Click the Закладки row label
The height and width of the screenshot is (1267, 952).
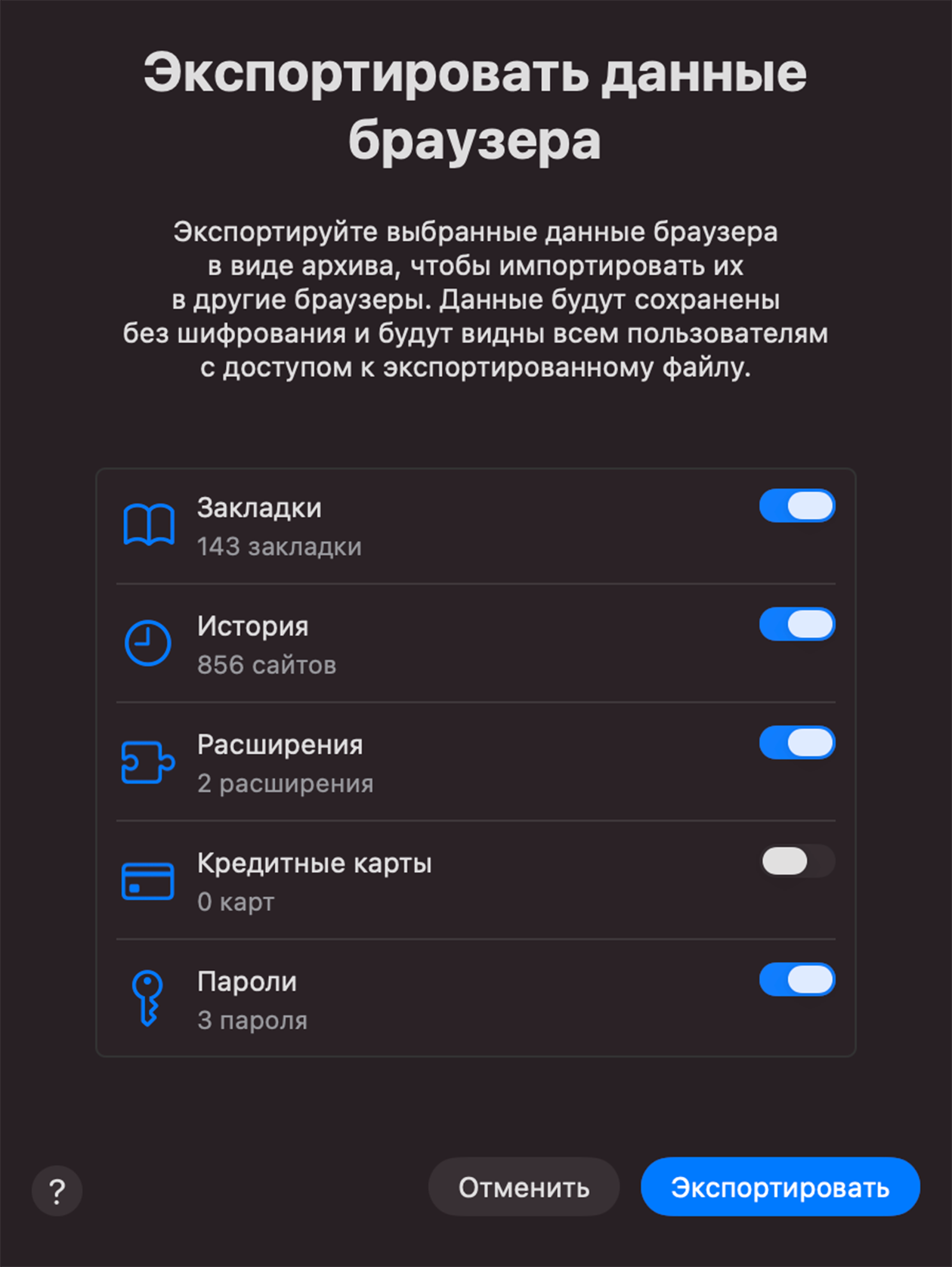coord(260,507)
